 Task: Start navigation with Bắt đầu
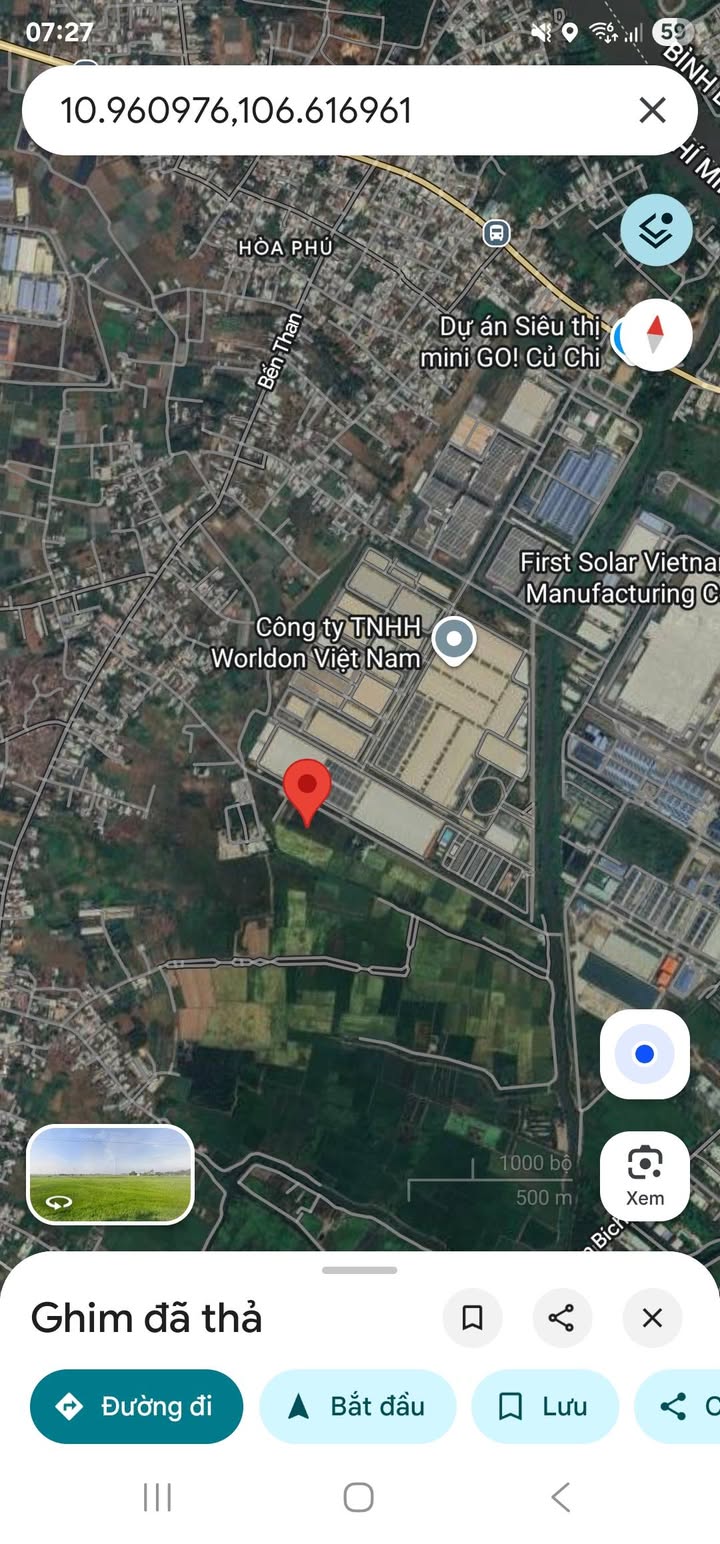tap(358, 1406)
